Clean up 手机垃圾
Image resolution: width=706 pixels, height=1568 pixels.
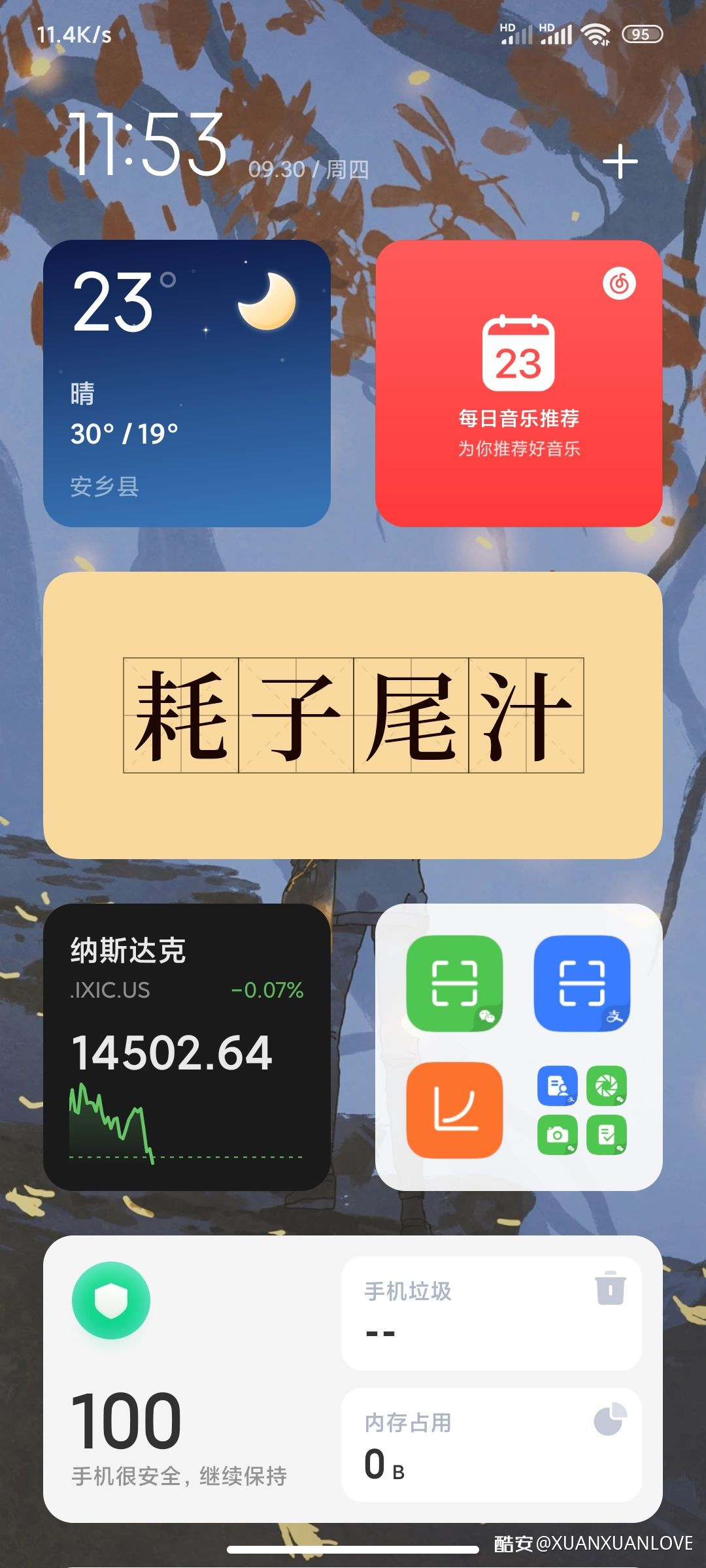coord(492,1314)
